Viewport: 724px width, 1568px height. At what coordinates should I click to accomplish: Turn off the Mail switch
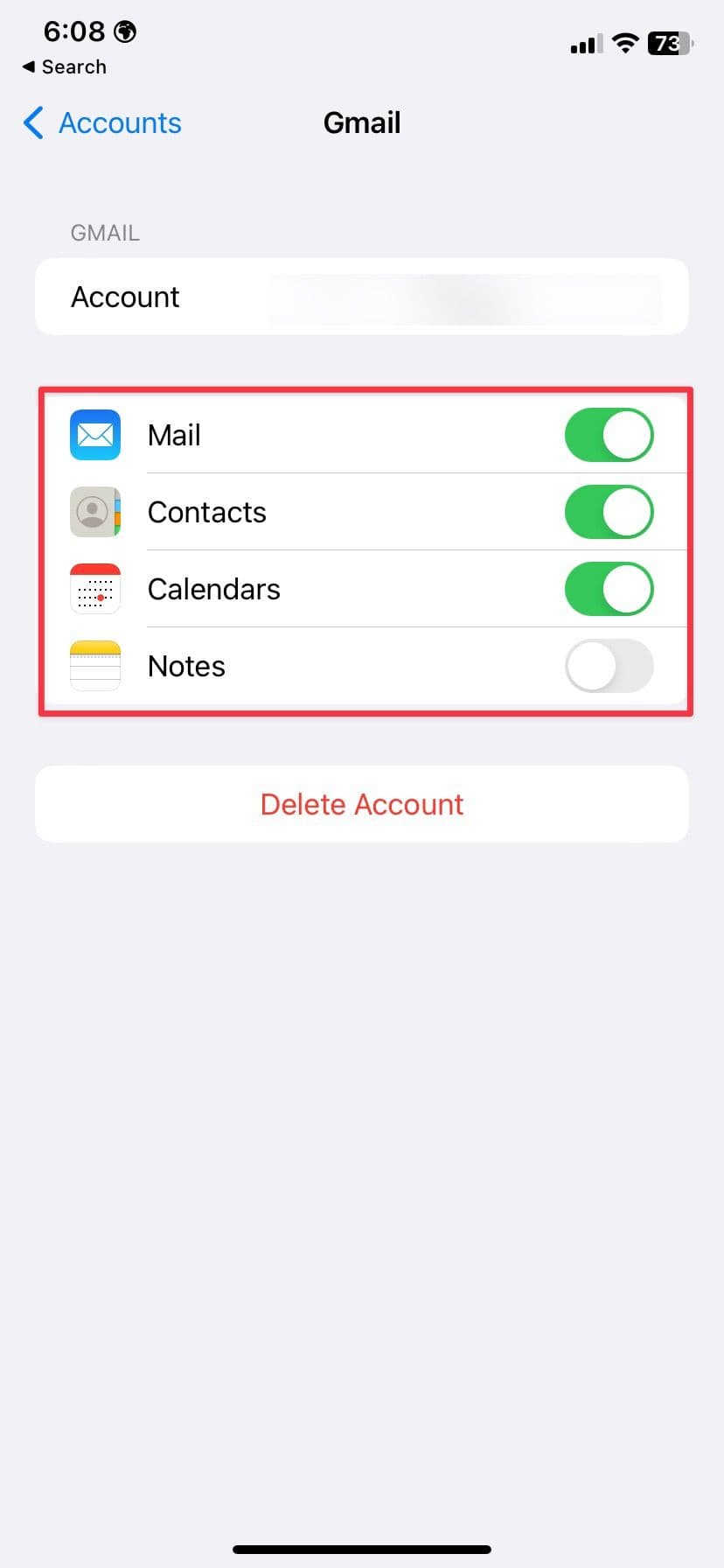[609, 435]
